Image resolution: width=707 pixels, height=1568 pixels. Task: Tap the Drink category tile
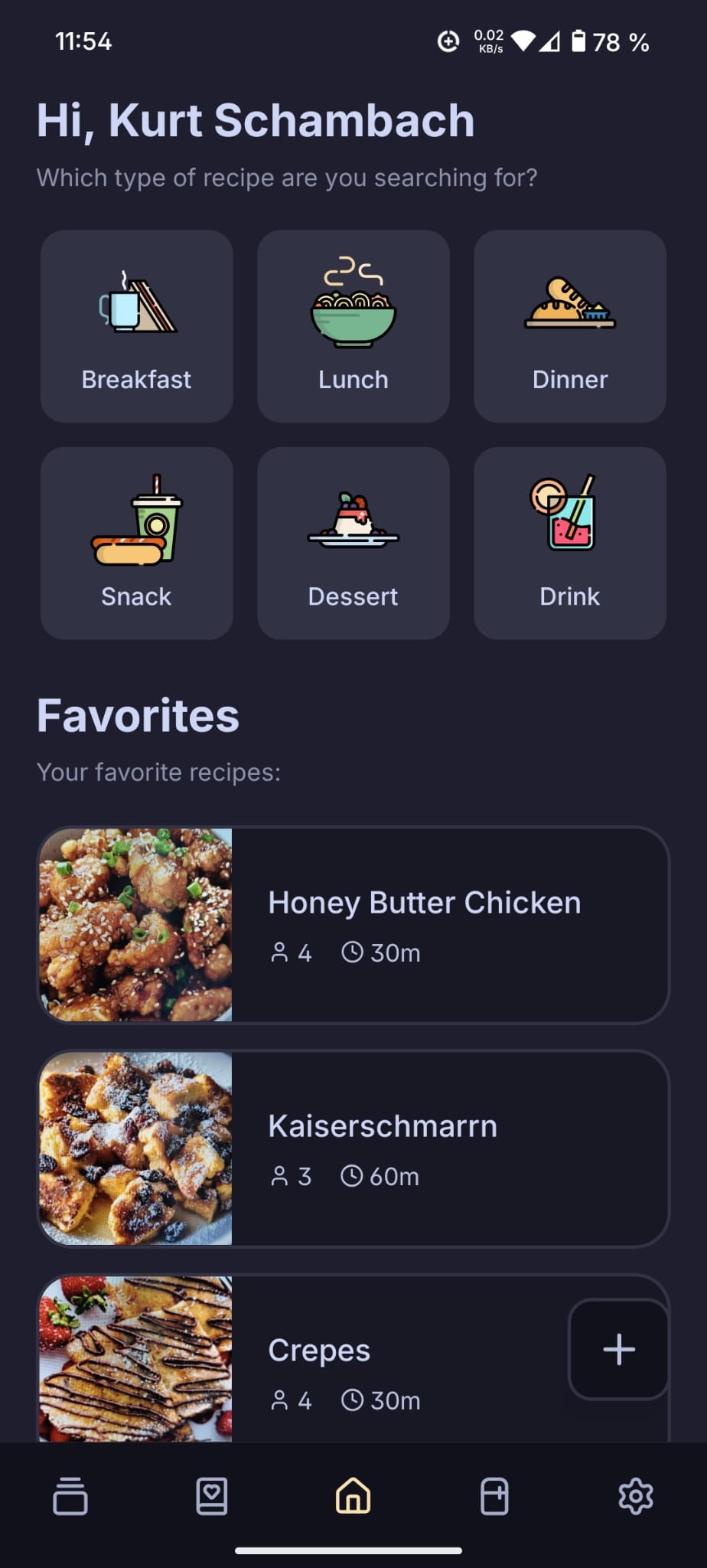[569, 543]
